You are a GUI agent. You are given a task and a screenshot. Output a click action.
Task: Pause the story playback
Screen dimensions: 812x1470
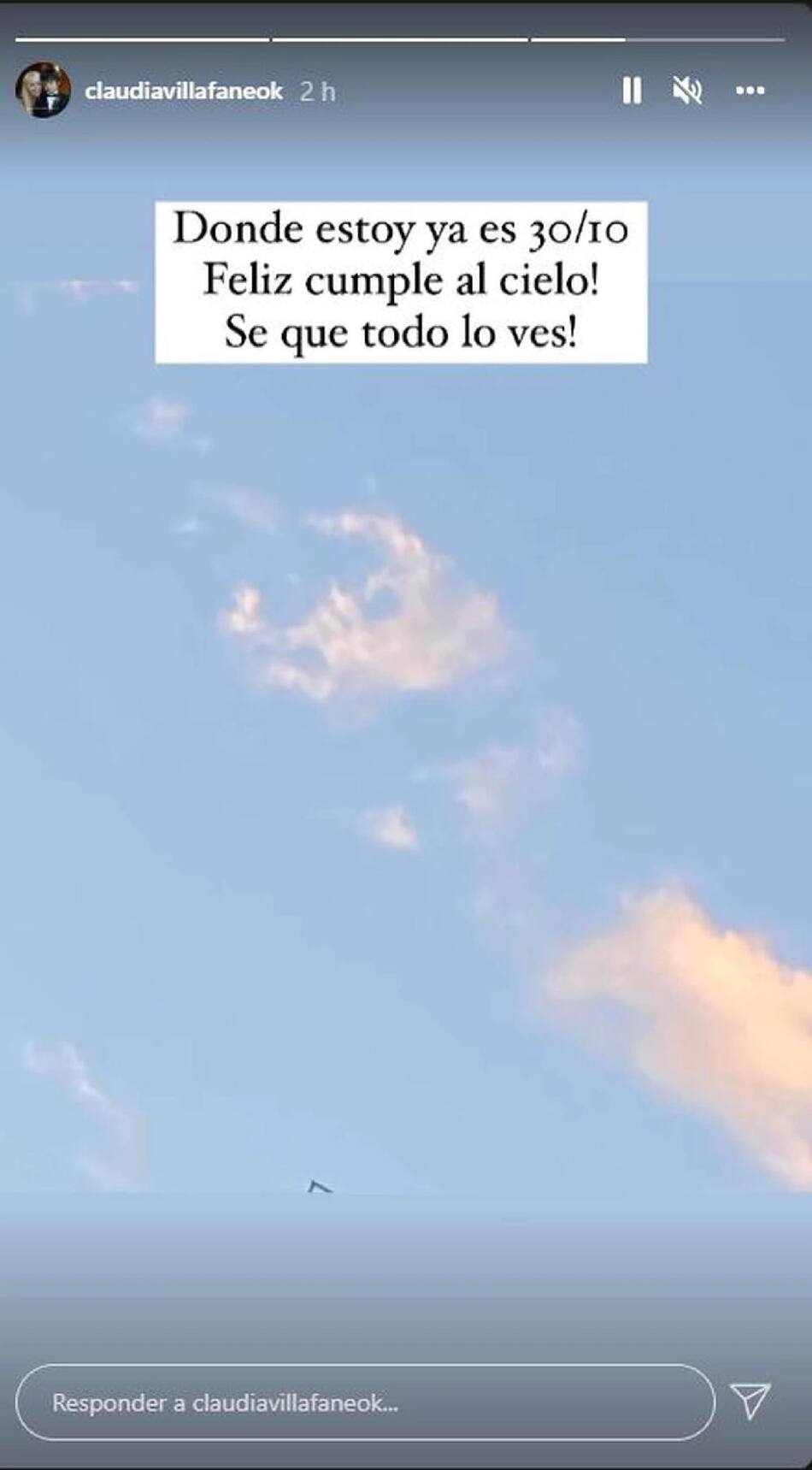632,90
